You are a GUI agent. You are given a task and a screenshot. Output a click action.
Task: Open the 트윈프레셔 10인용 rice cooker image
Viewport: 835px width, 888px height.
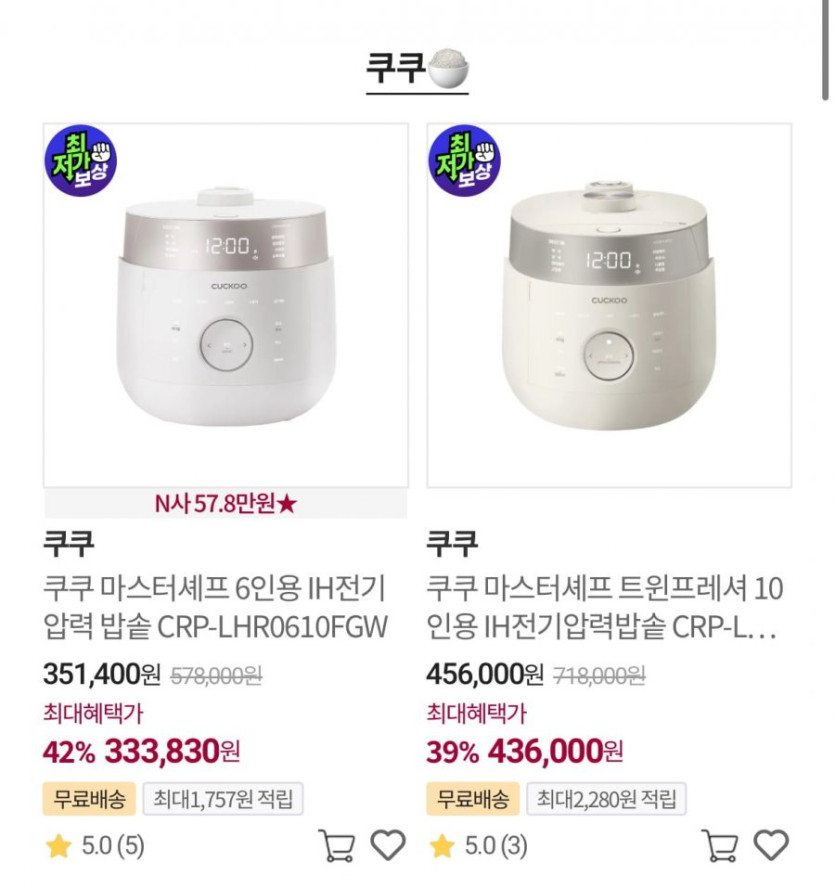pos(608,305)
